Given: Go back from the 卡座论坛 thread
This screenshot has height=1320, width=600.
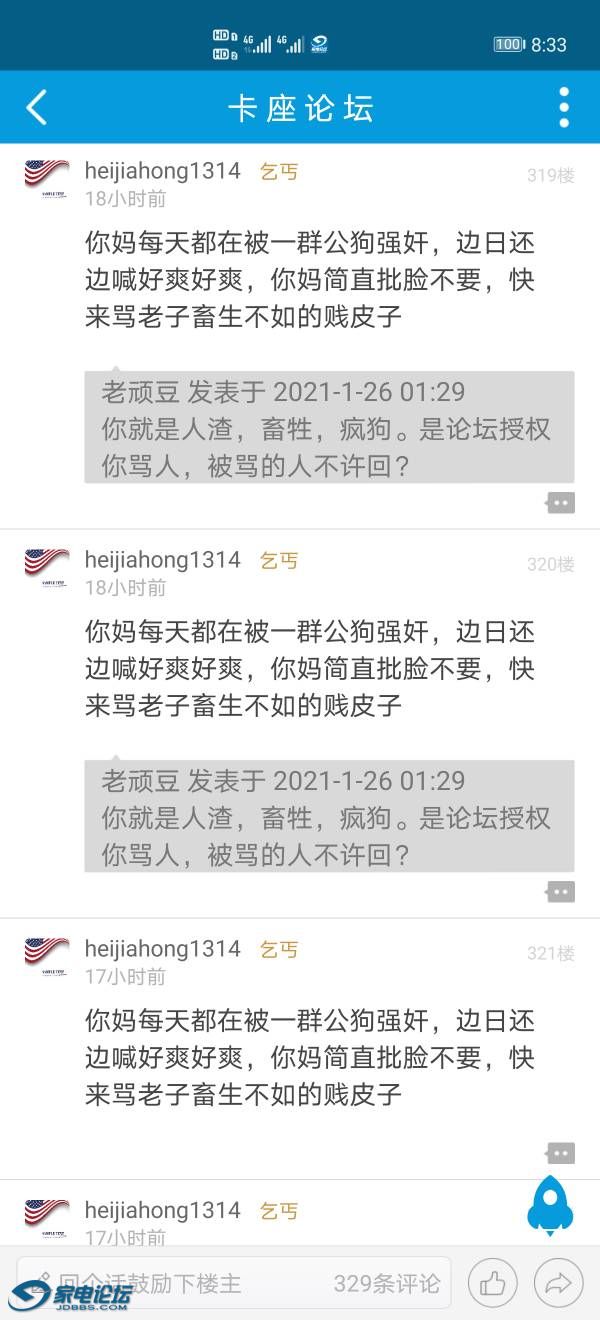Looking at the screenshot, I should pos(37,107).
